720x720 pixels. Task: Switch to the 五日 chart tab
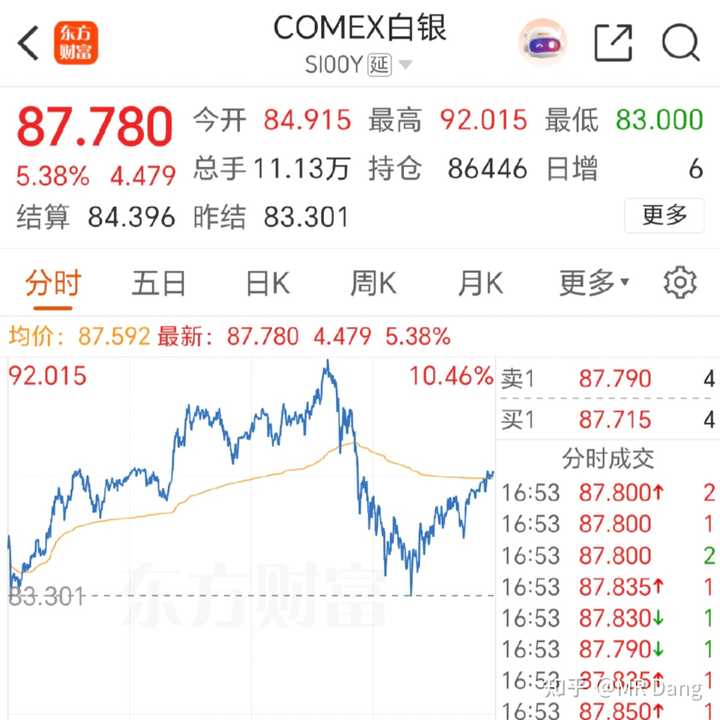[x=158, y=284]
